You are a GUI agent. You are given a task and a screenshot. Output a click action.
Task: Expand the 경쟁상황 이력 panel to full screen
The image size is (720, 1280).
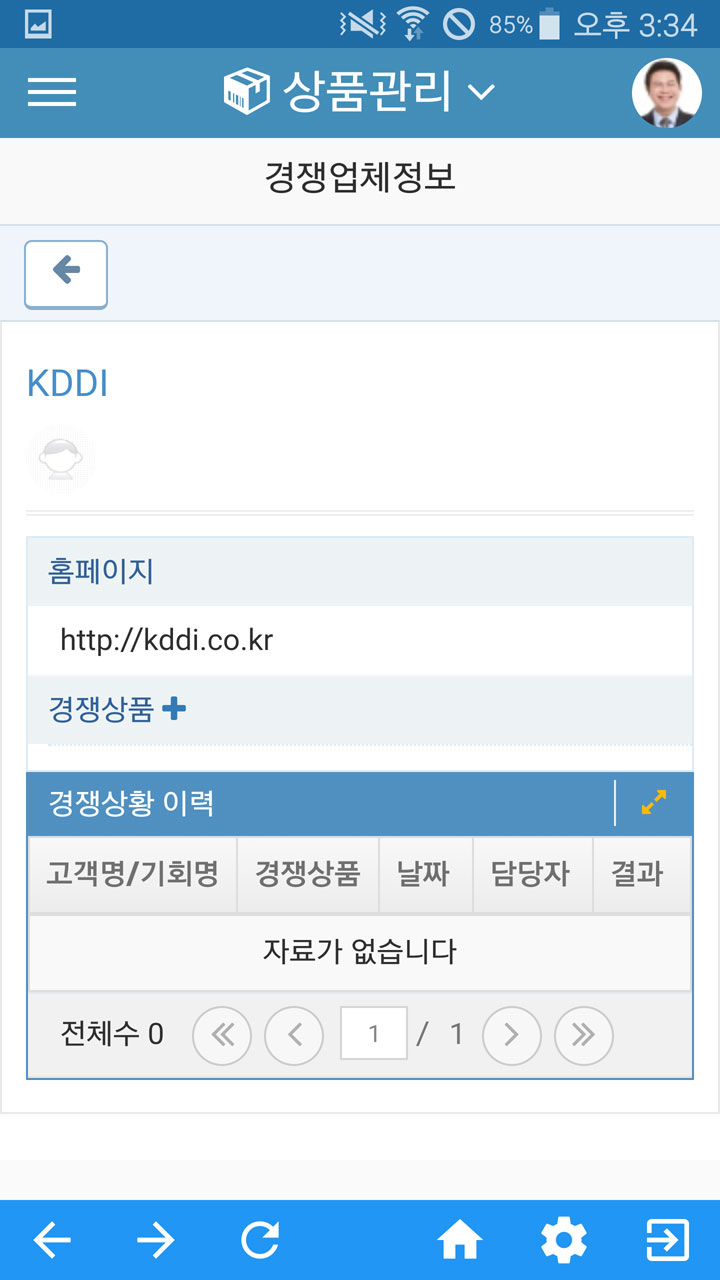click(x=654, y=803)
